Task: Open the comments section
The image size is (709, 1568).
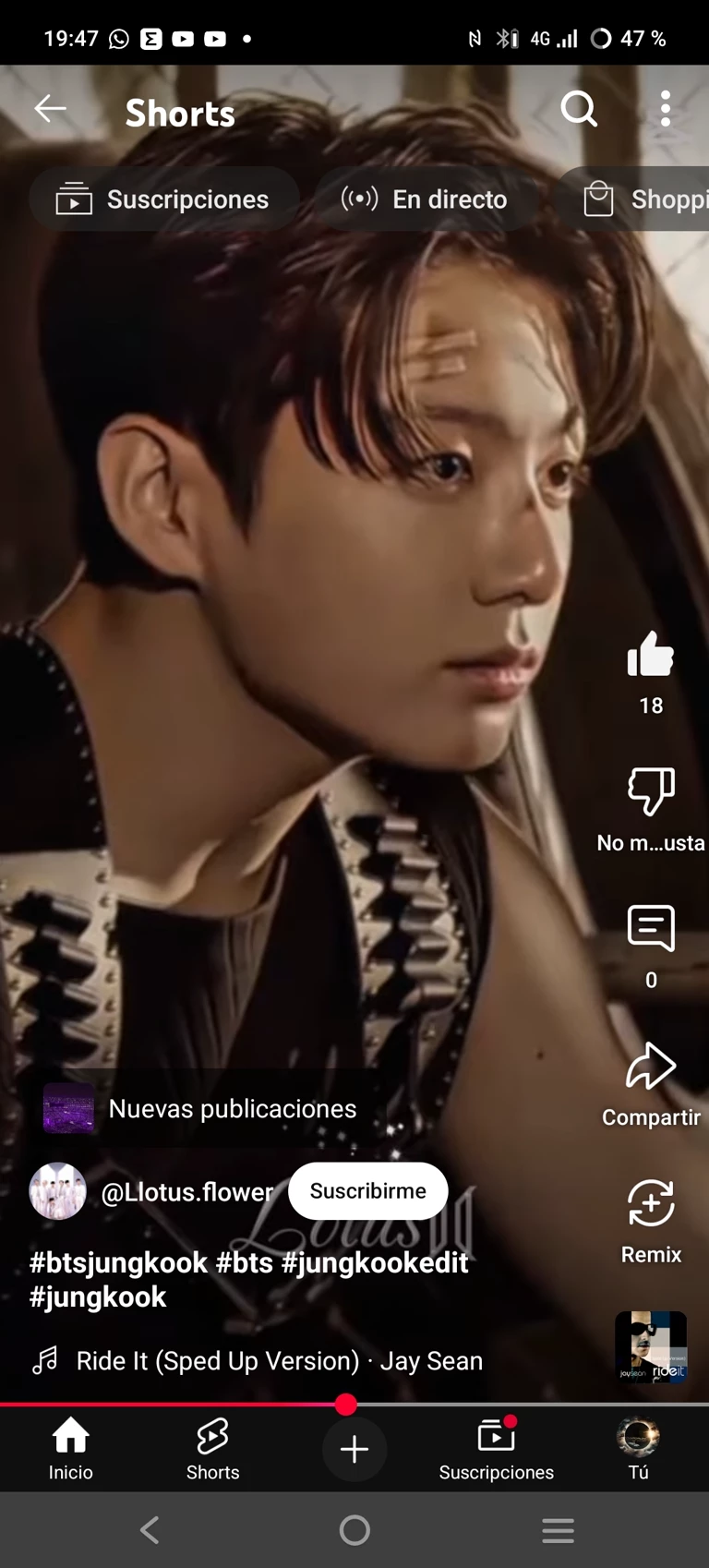Action: [651, 929]
